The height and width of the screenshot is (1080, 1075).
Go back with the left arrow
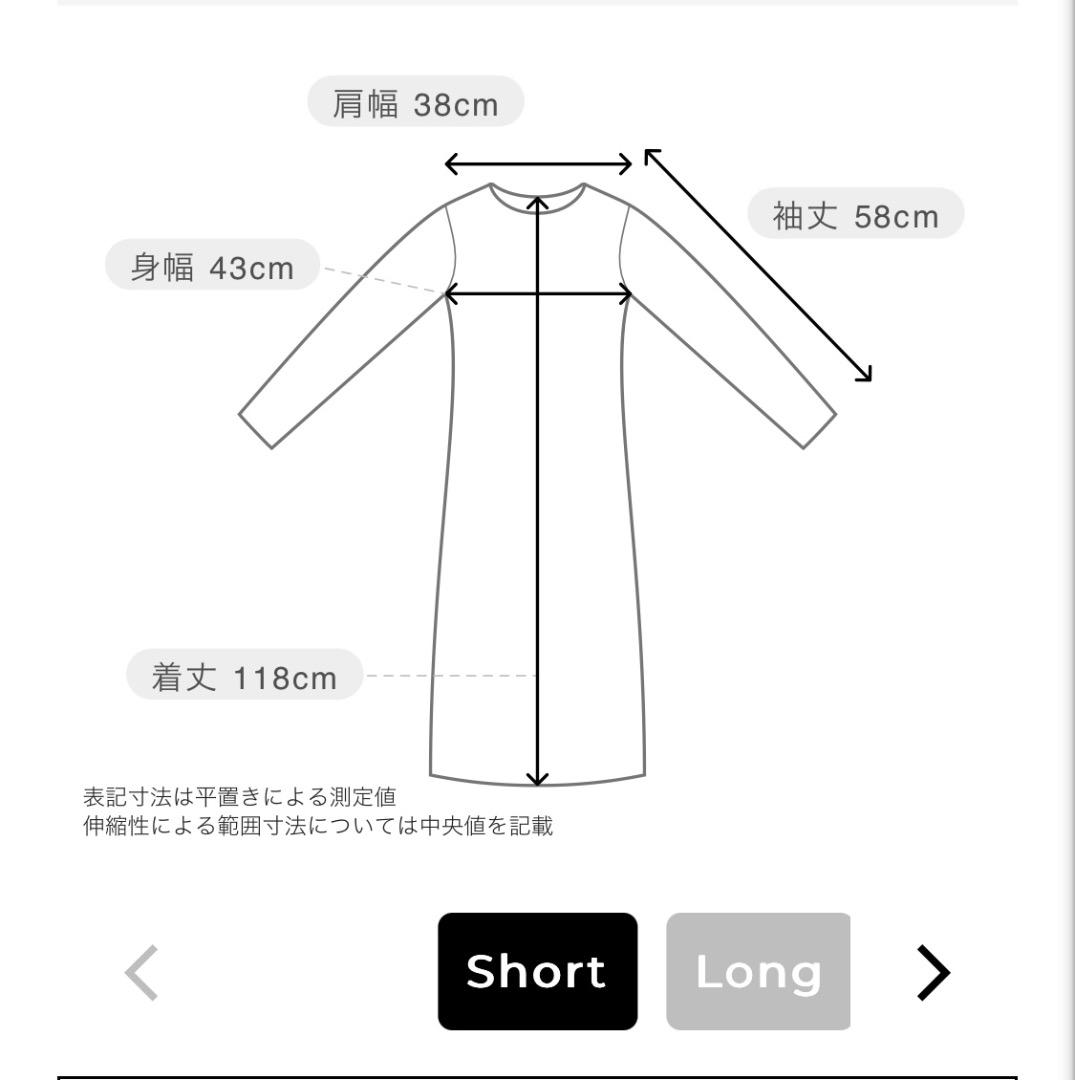(x=142, y=971)
